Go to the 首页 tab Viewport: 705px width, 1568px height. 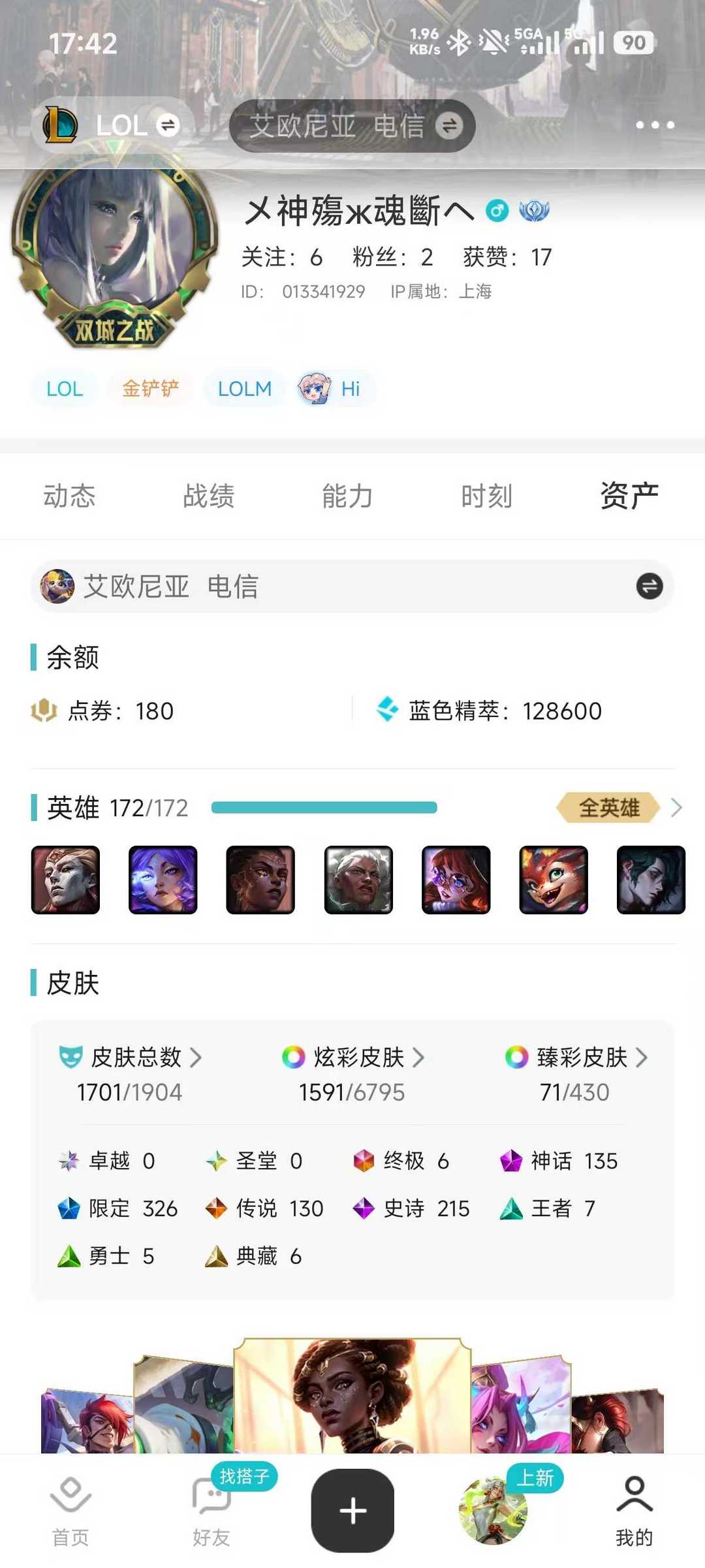[70, 1512]
